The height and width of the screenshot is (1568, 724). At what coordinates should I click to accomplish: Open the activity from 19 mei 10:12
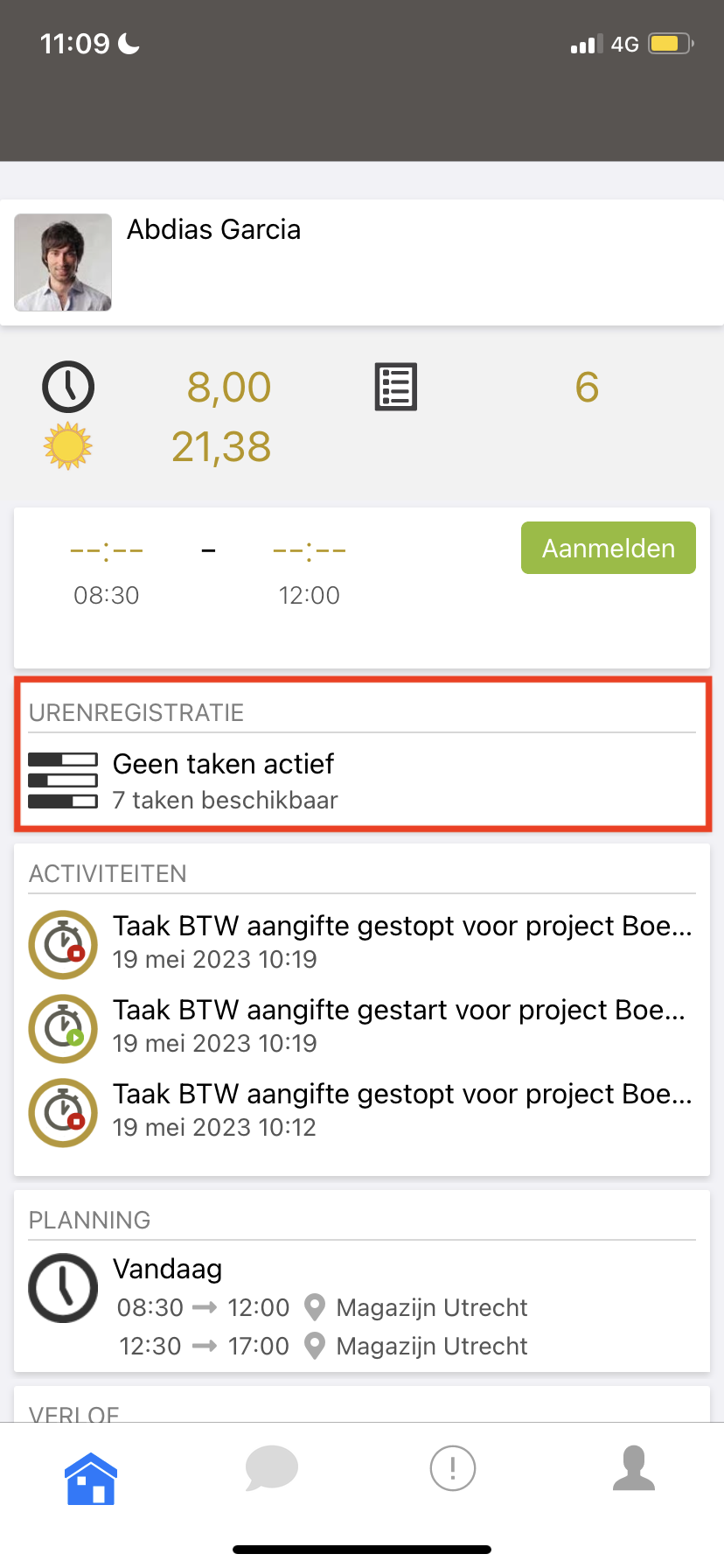[x=362, y=1110]
